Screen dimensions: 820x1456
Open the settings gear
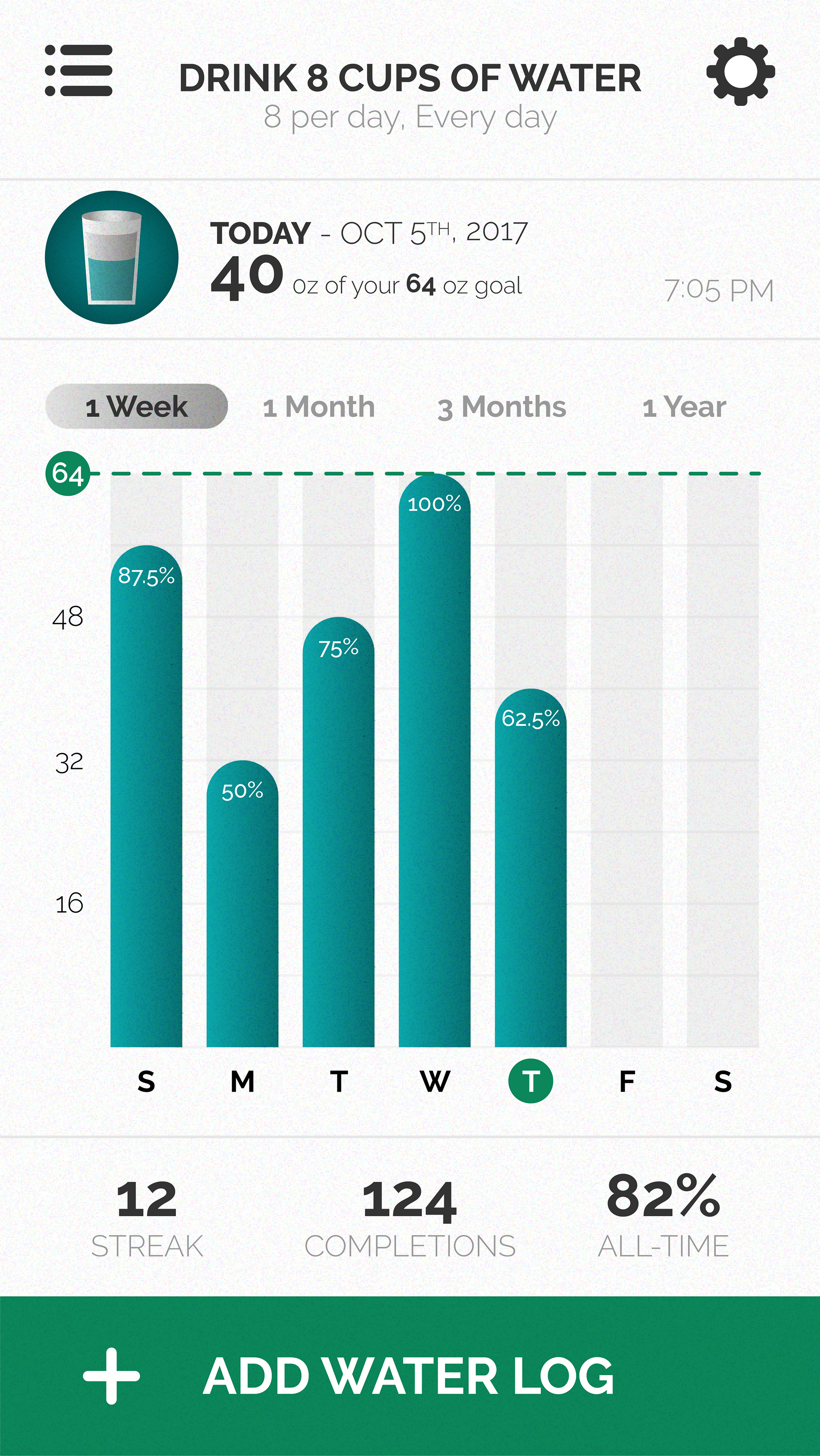740,71
